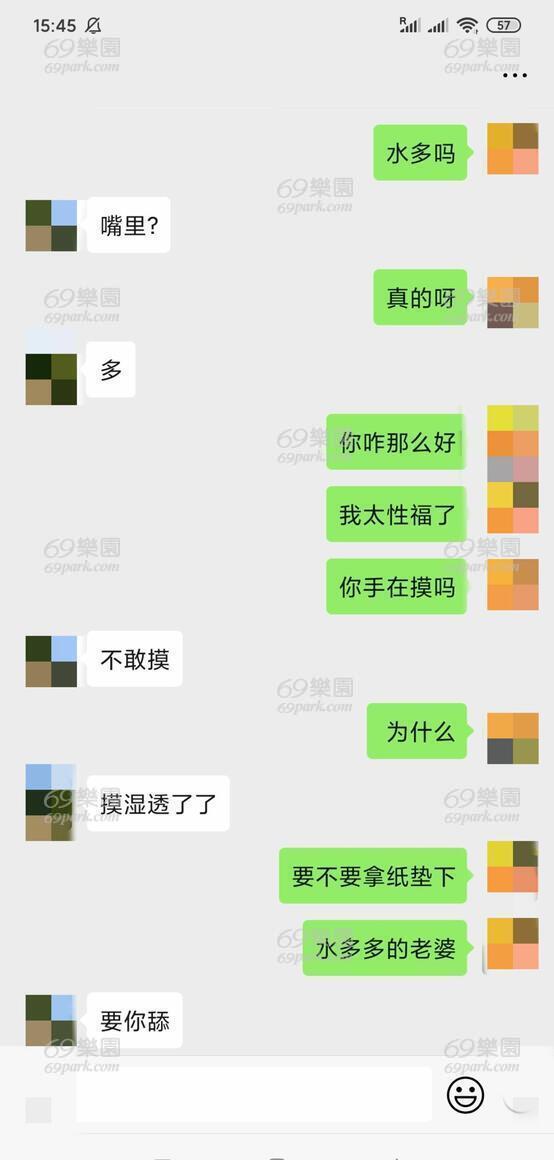The height and width of the screenshot is (1160, 554).
Task: Open the three-dot chat menu
Action: [515, 75]
